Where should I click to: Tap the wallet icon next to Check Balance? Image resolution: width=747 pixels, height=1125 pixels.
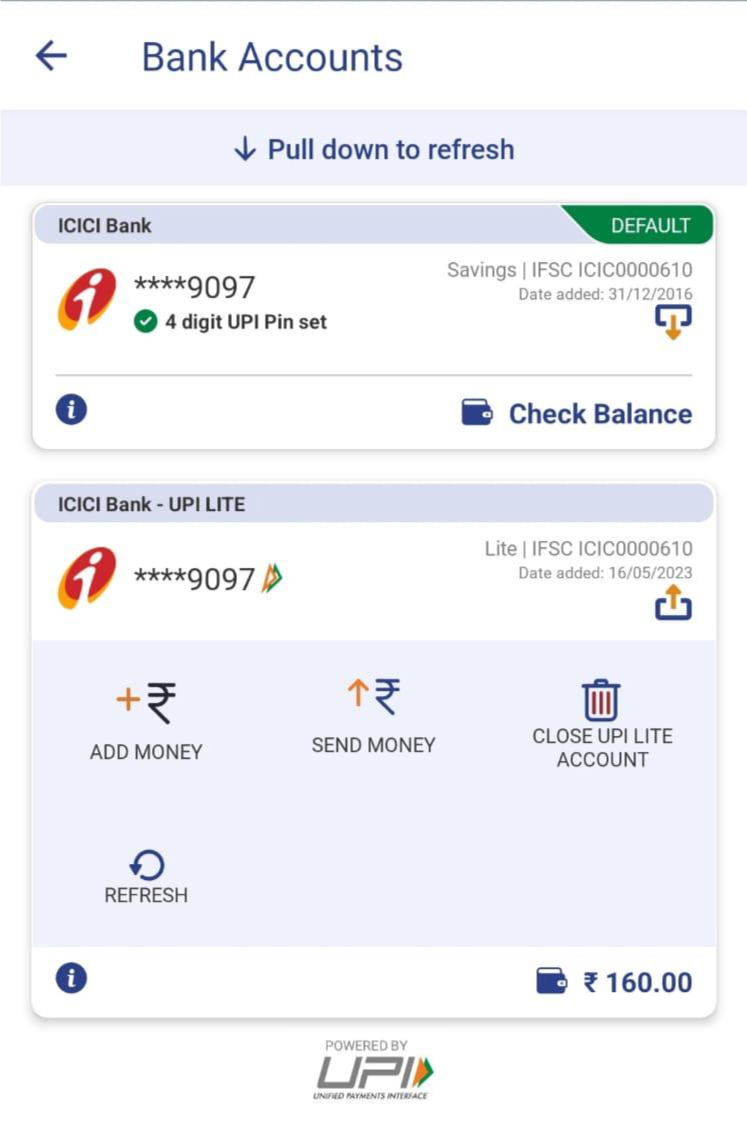tap(478, 412)
